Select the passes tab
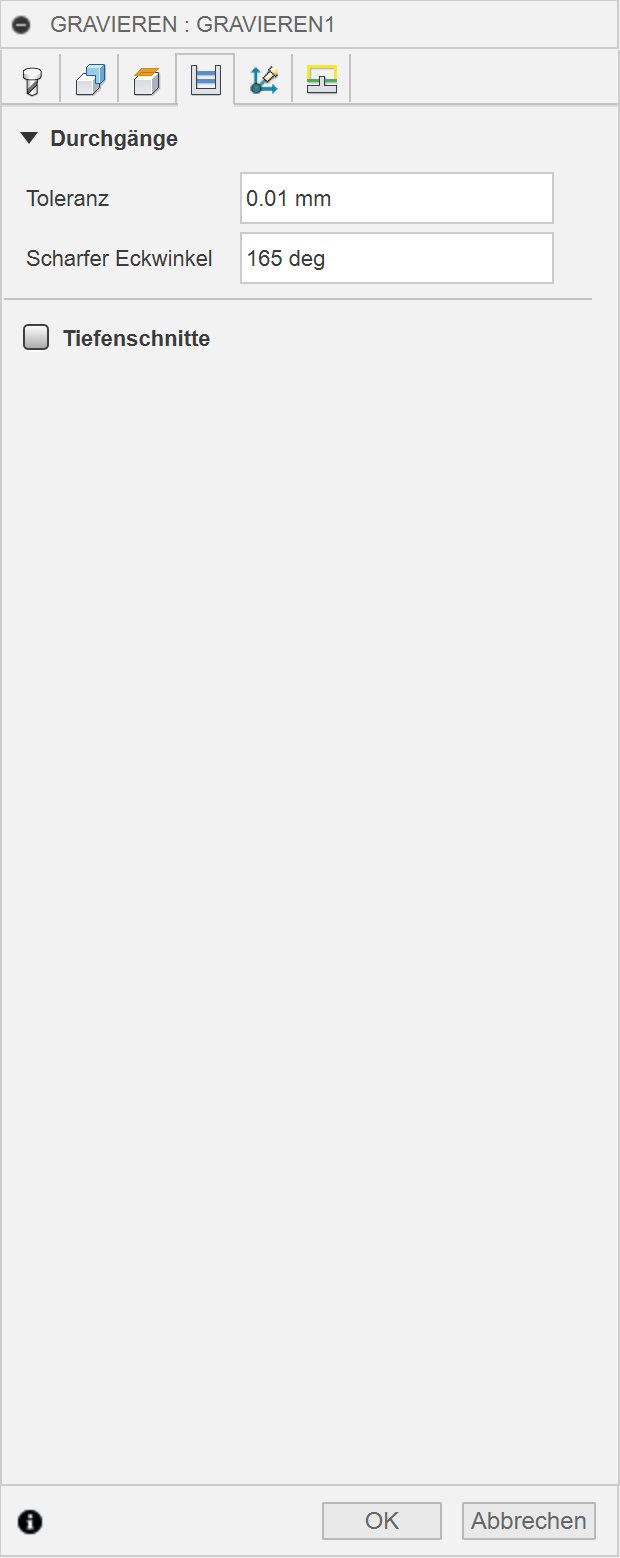Image resolution: width=620 pixels, height=1558 pixels. tap(205, 80)
